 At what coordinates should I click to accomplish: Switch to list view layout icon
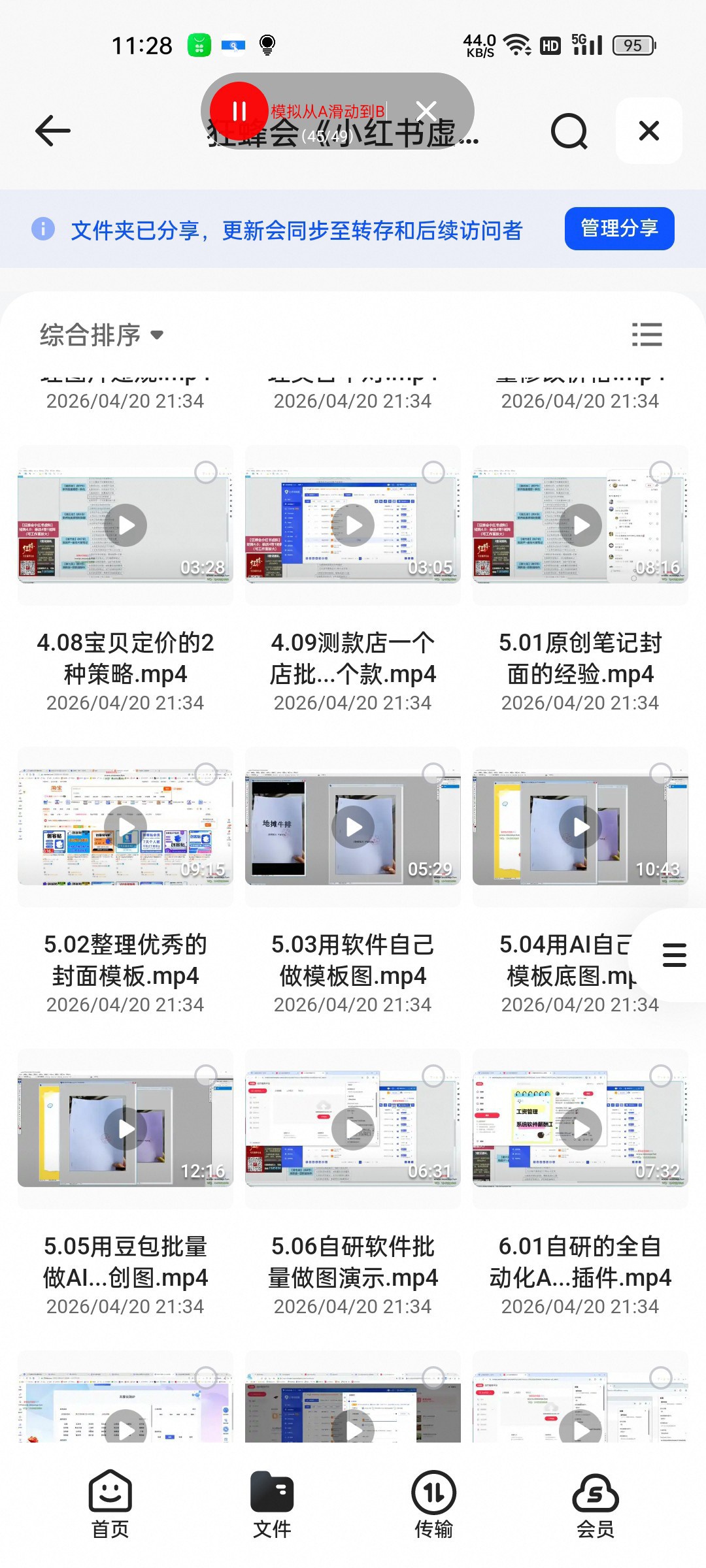647,335
